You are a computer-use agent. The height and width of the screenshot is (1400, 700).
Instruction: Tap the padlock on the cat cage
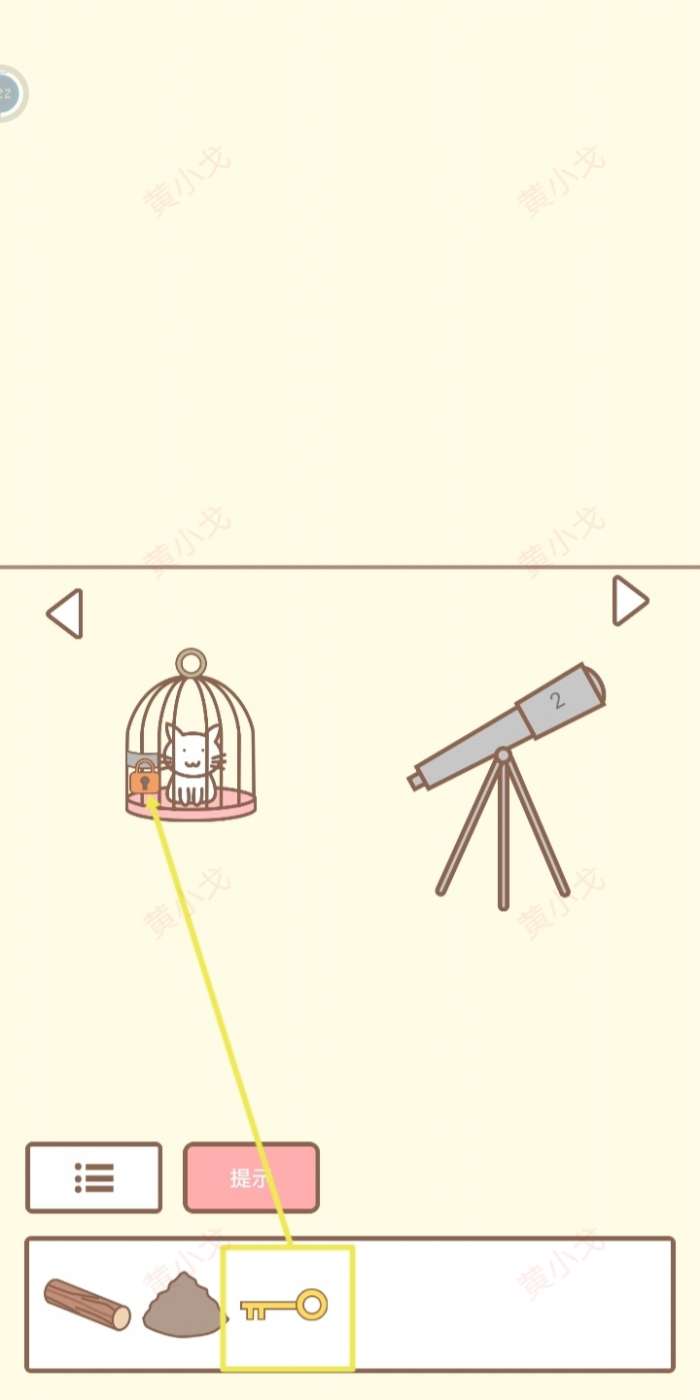144,779
